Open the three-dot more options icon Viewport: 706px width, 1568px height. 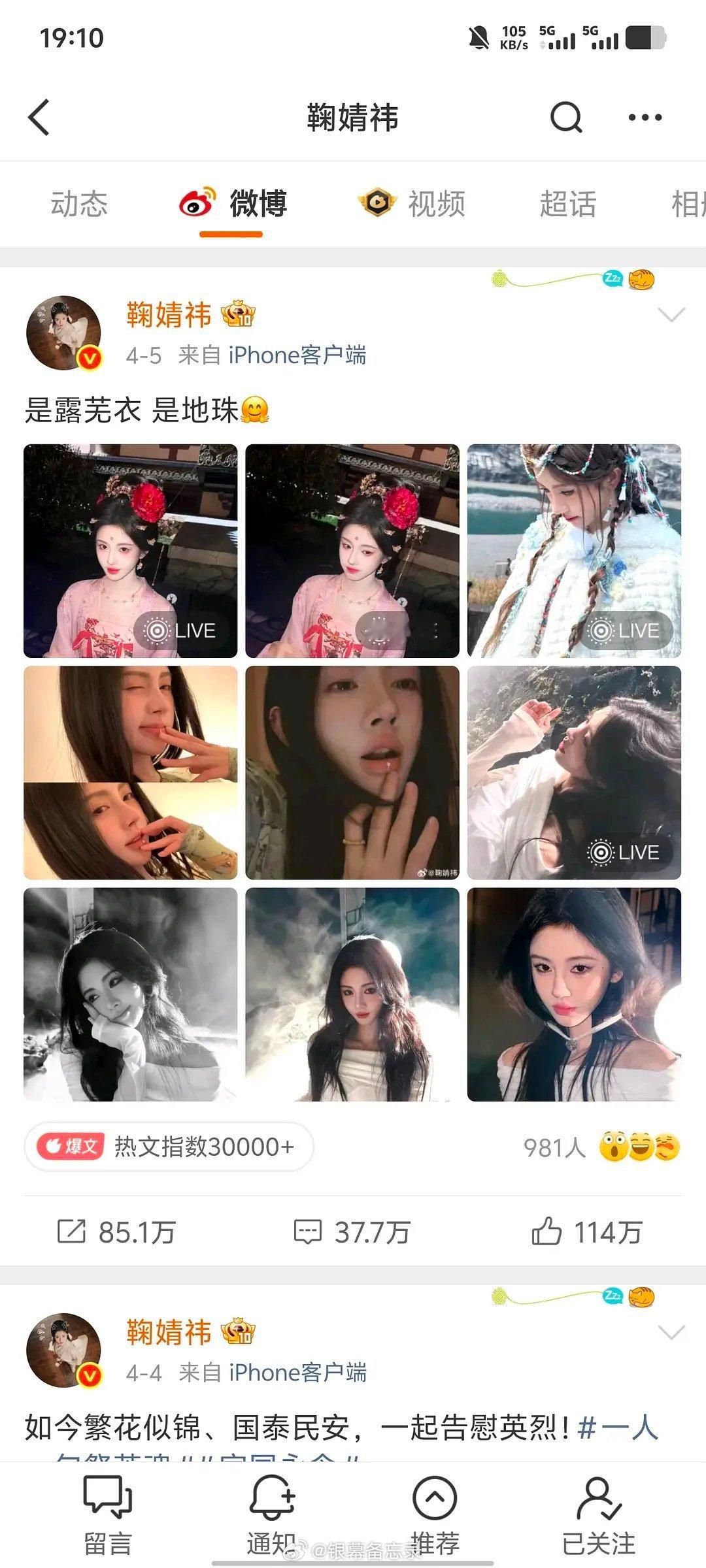point(646,118)
